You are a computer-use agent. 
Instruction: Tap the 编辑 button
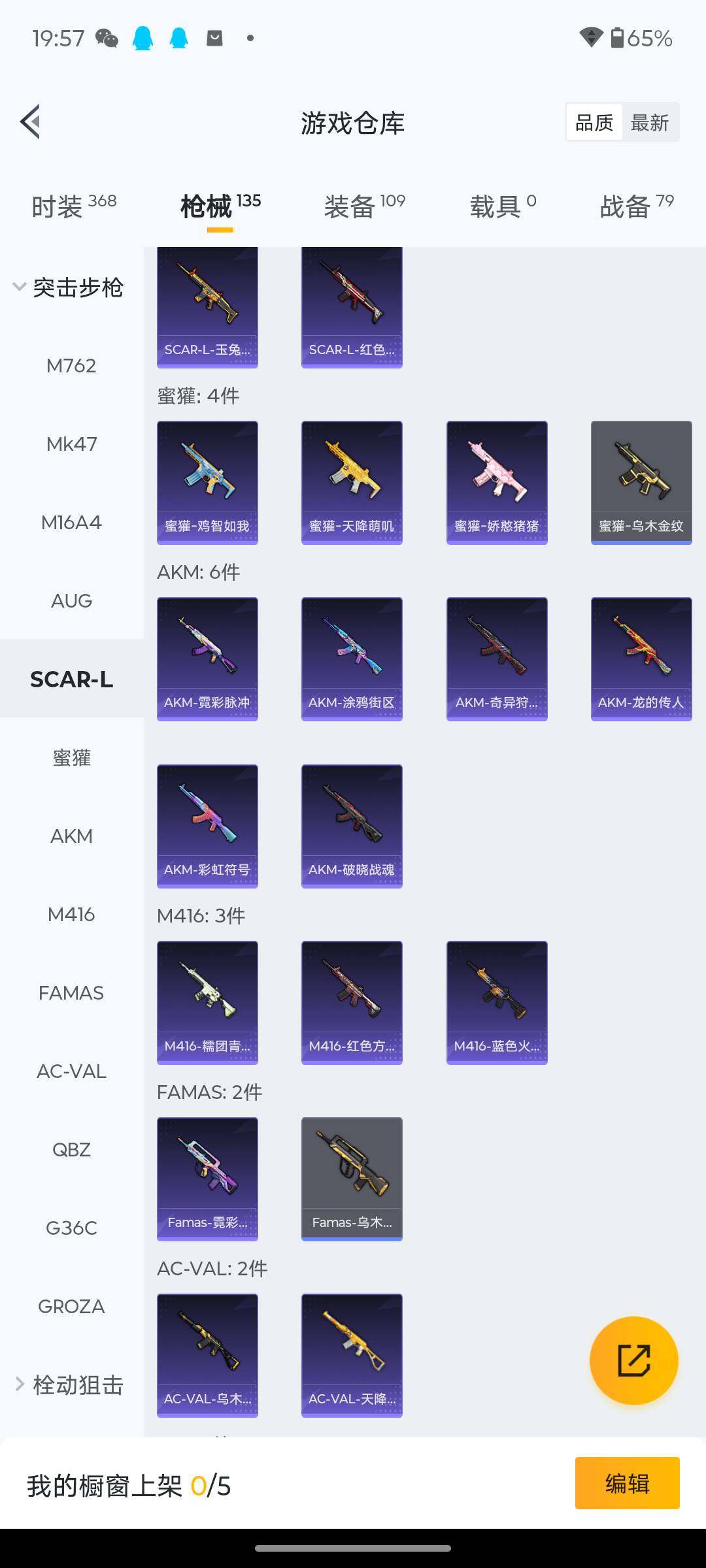click(x=627, y=1483)
